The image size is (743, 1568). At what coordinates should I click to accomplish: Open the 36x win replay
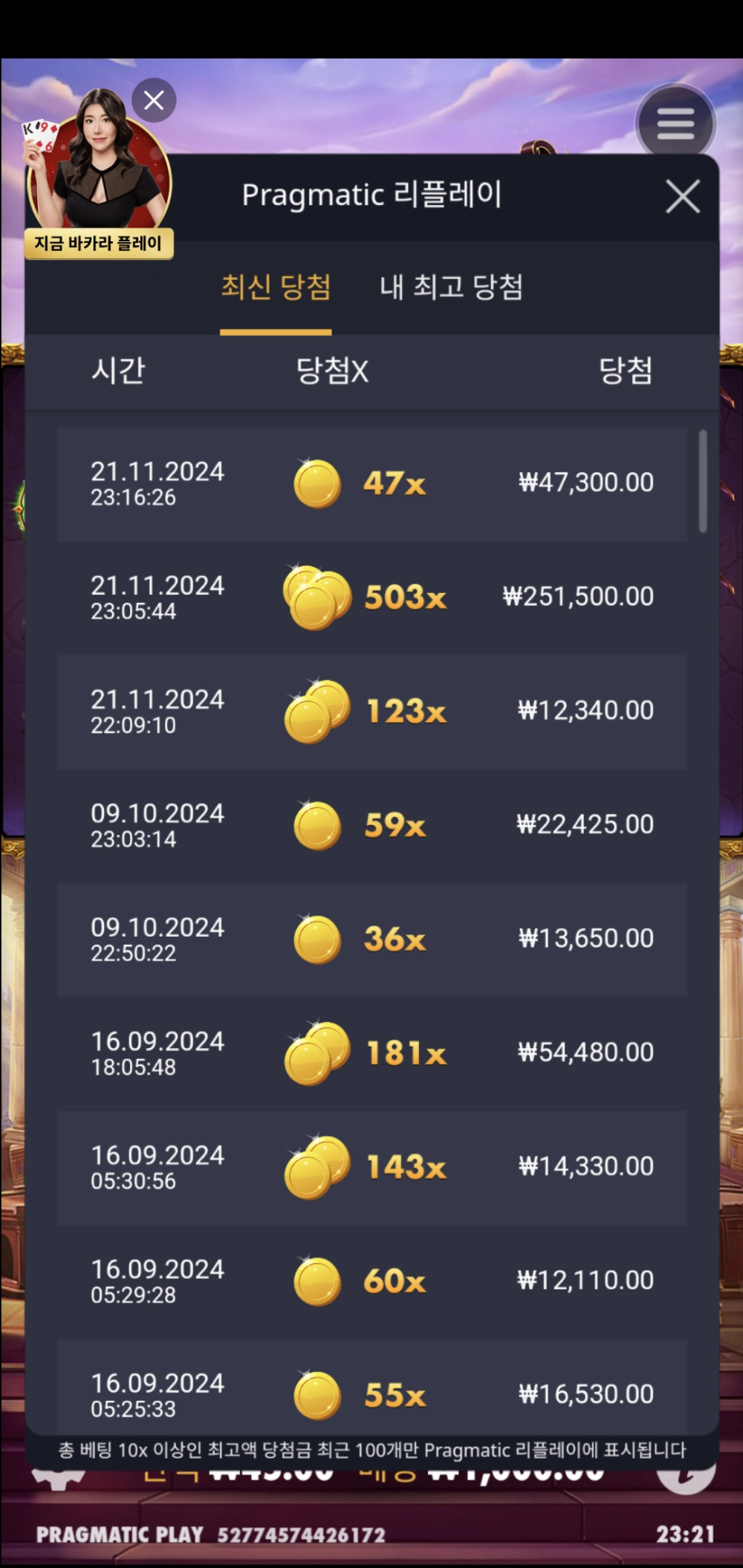pos(371,940)
